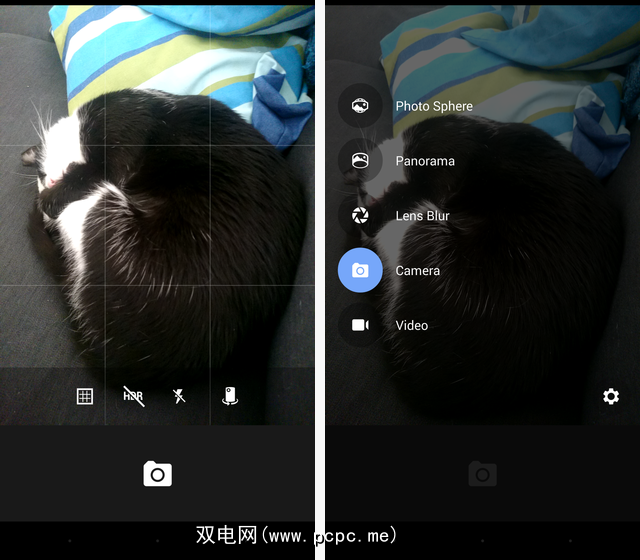Take a photo with the shutter button
This screenshot has width=640, height=560.
coord(157,474)
